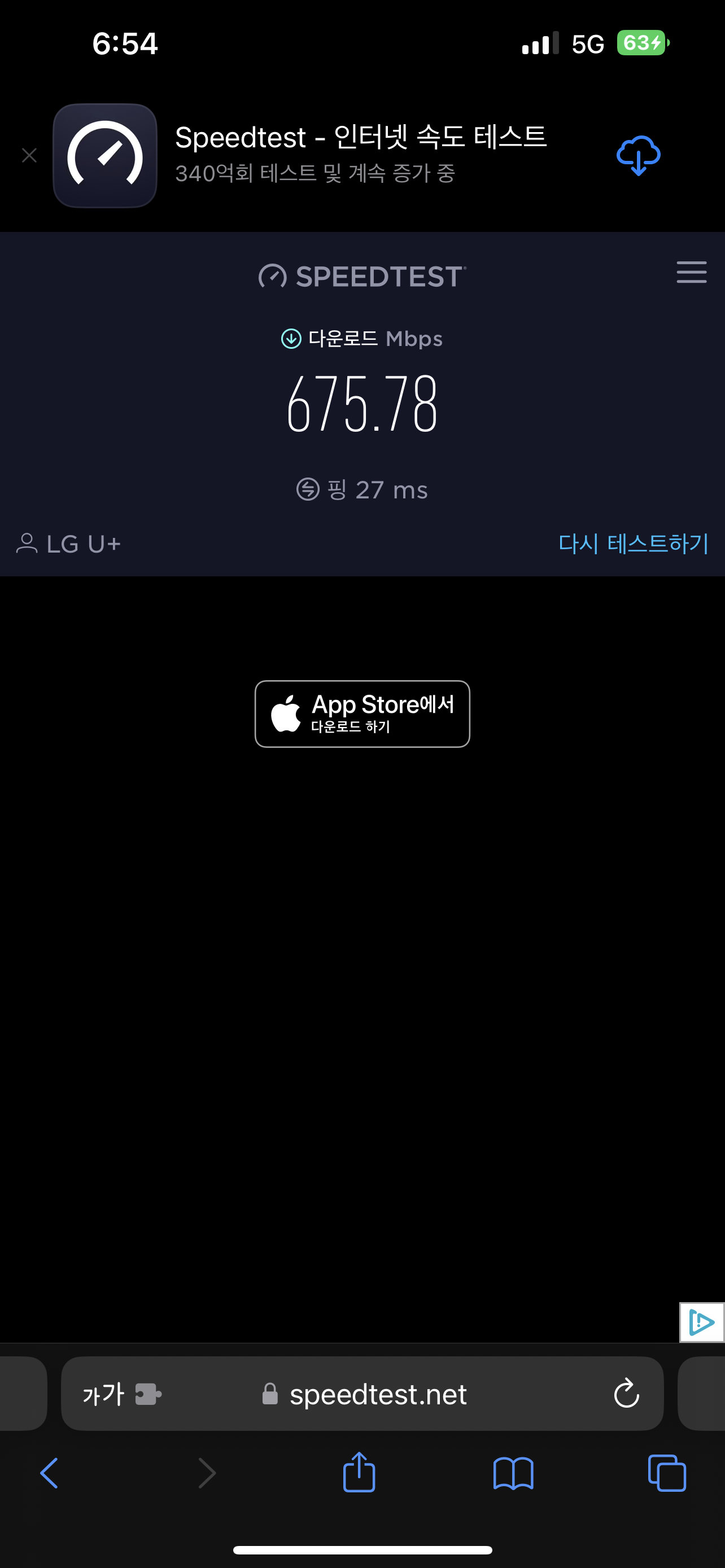
Task: Open the Speedtest hamburger menu
Action: coord(691,272)
